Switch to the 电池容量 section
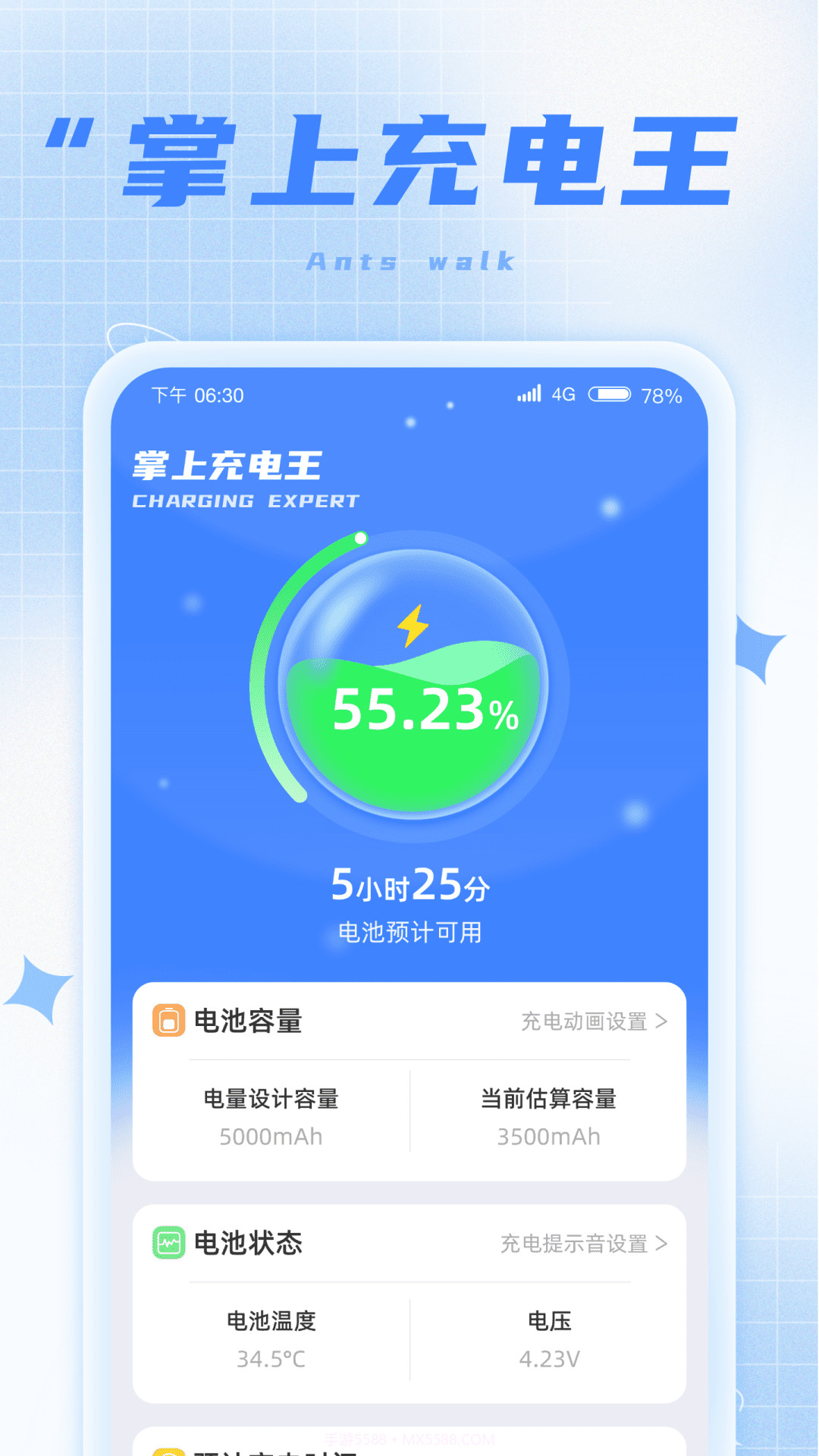 pyautogui.click(x=248, y=1021)
